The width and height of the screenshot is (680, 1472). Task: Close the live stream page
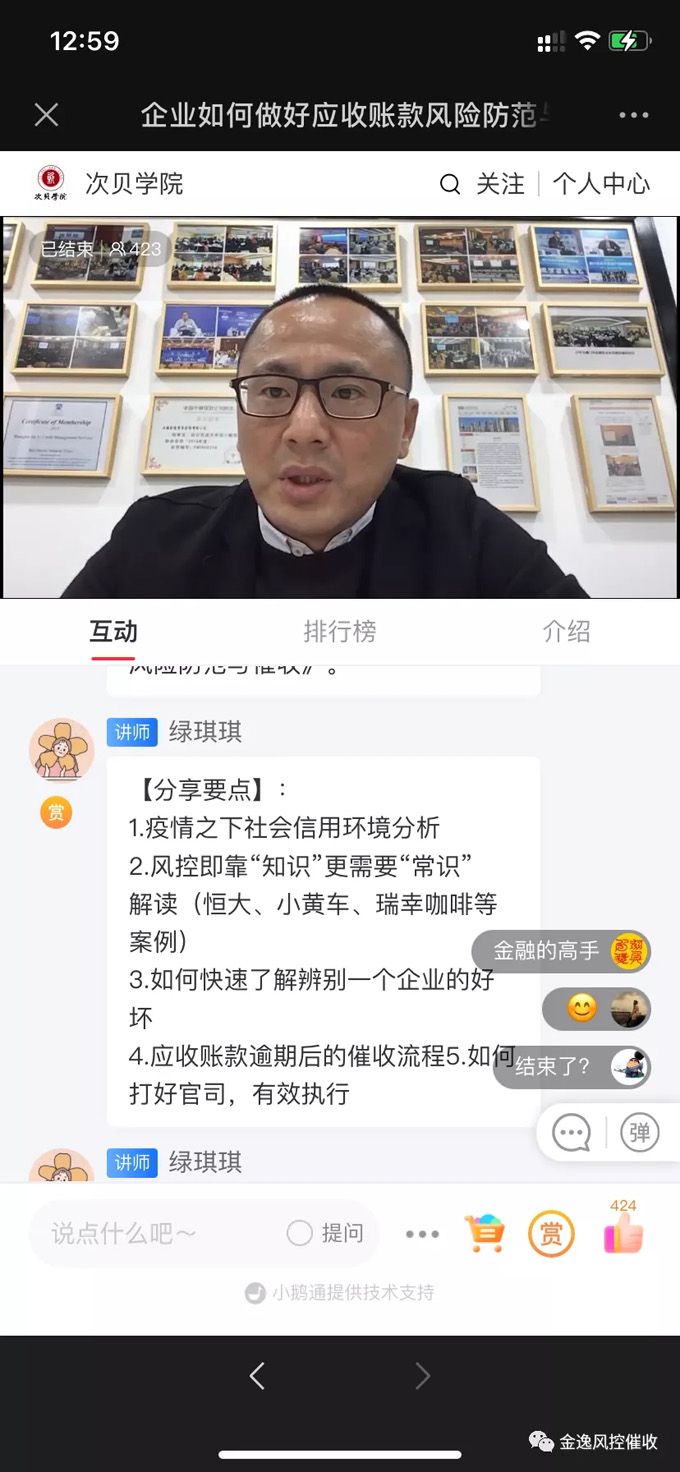(47, 115)
